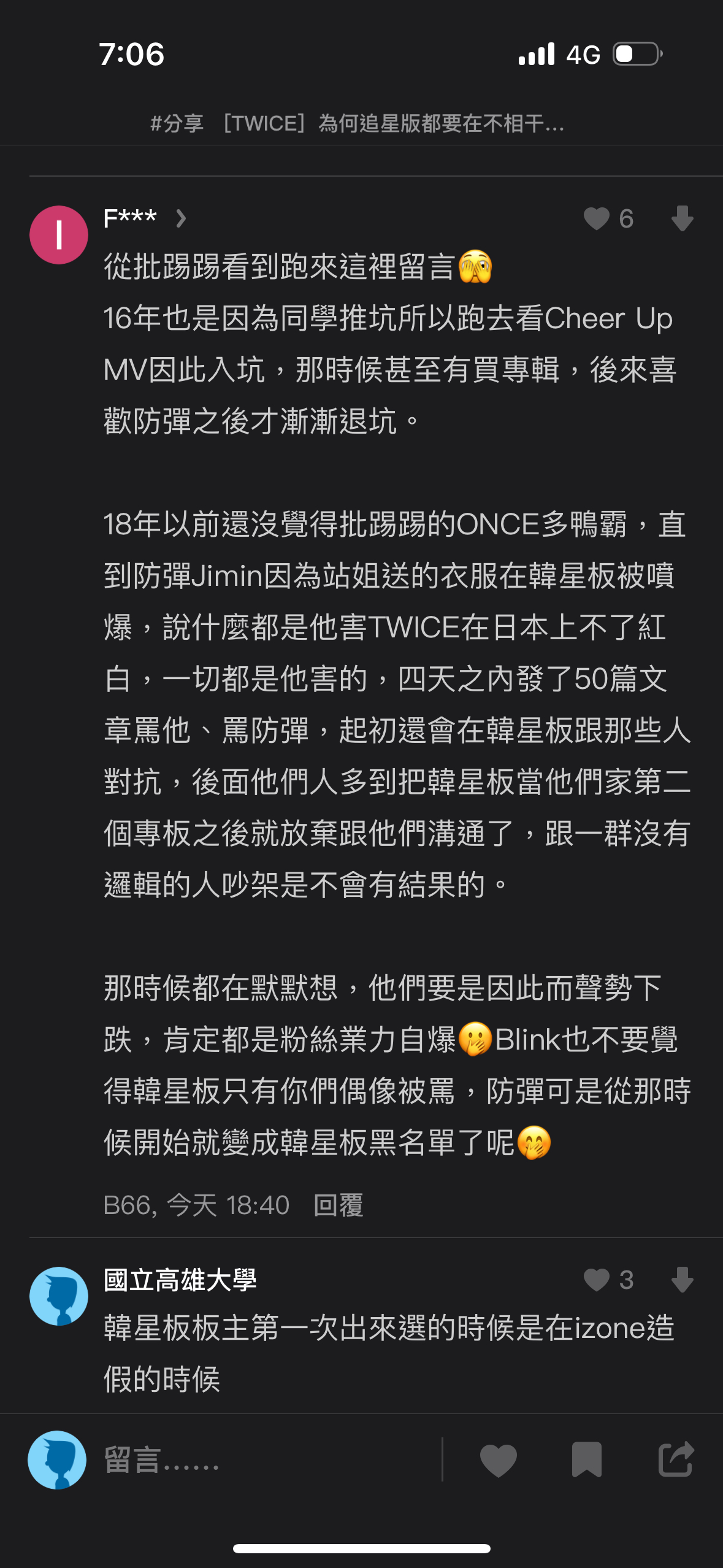Like the 國立高雄大學 comment

597,1280
